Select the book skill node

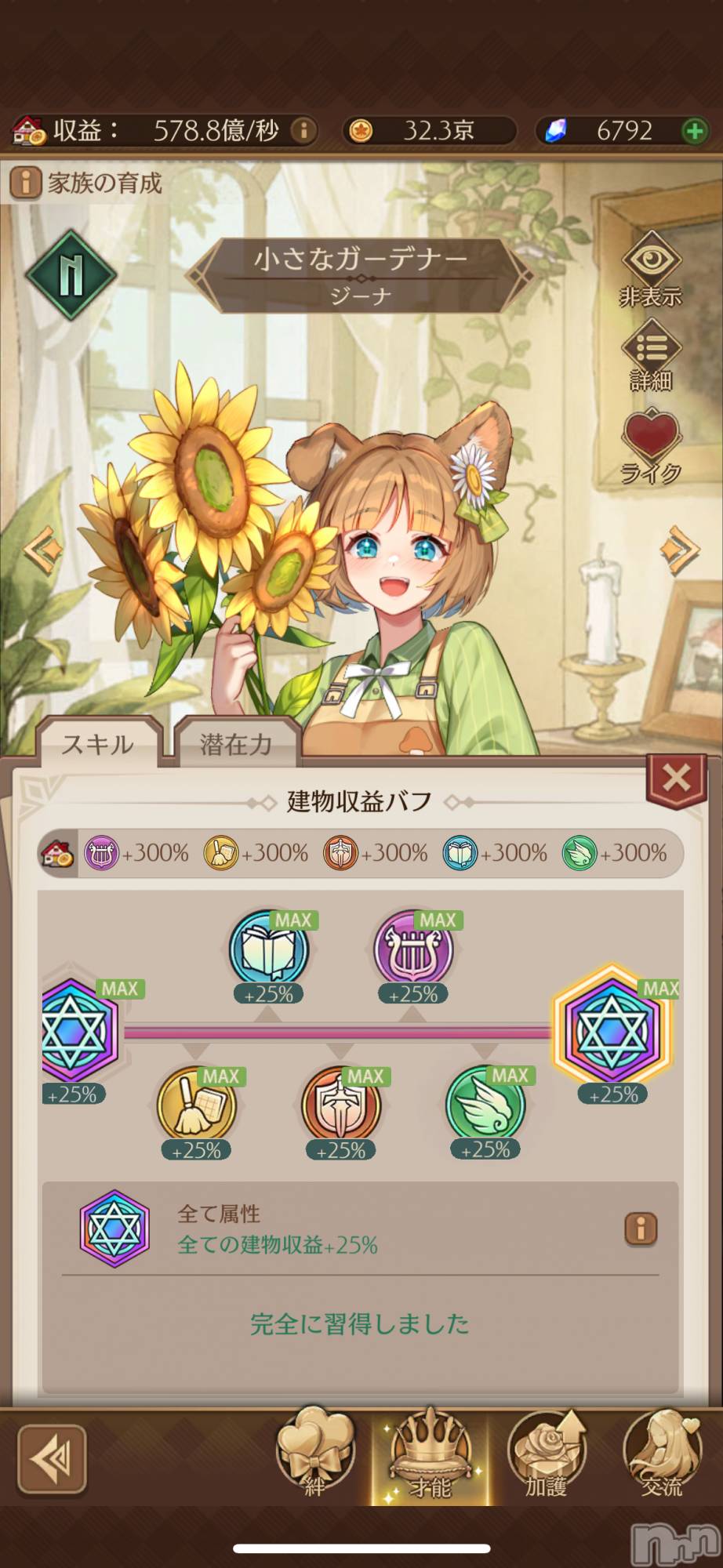pos(269,951)
